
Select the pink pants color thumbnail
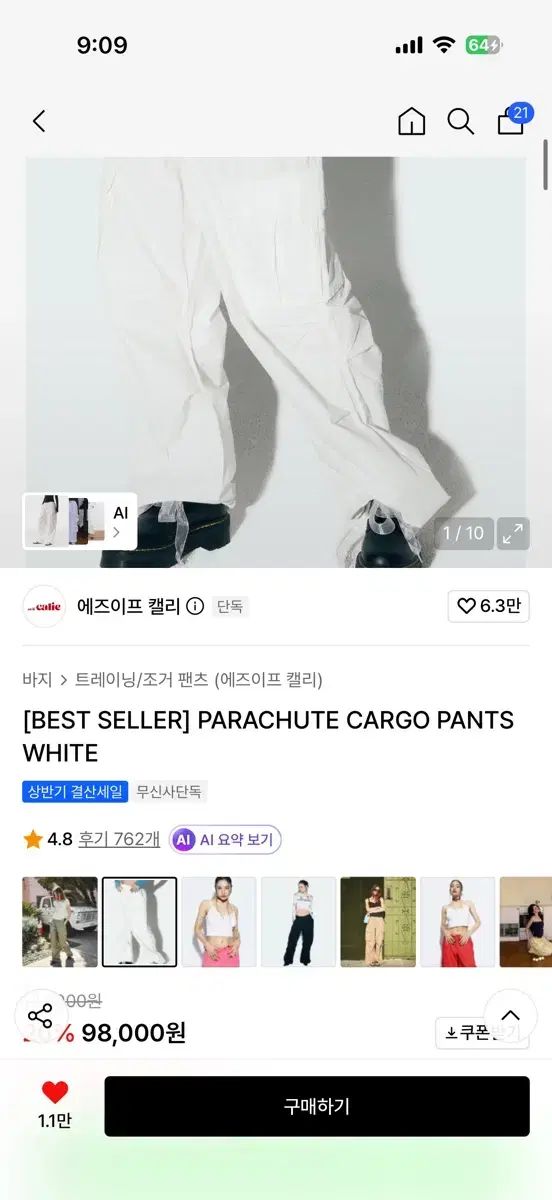coord(219,922)
